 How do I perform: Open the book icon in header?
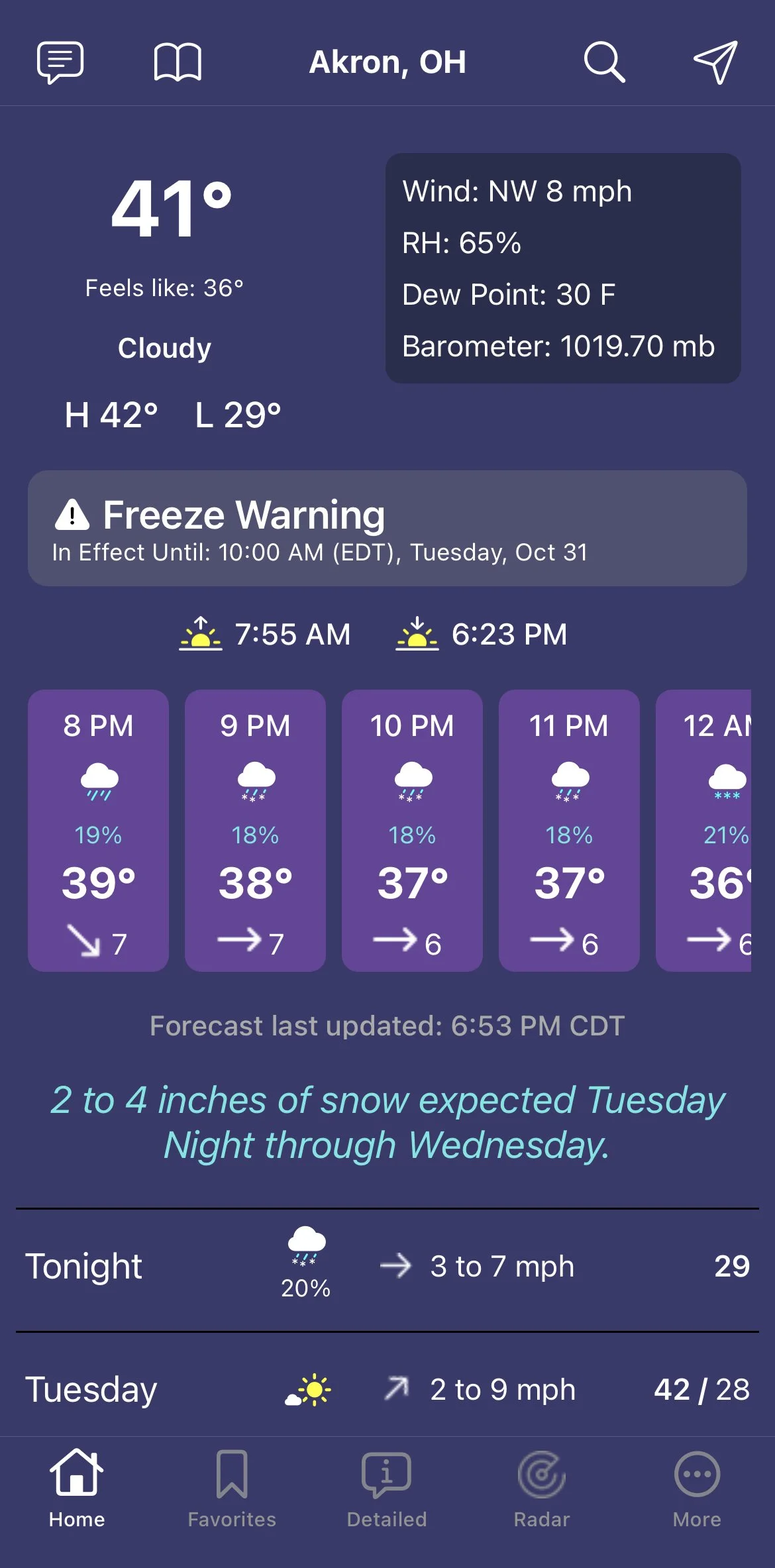(x=178, y=62)
